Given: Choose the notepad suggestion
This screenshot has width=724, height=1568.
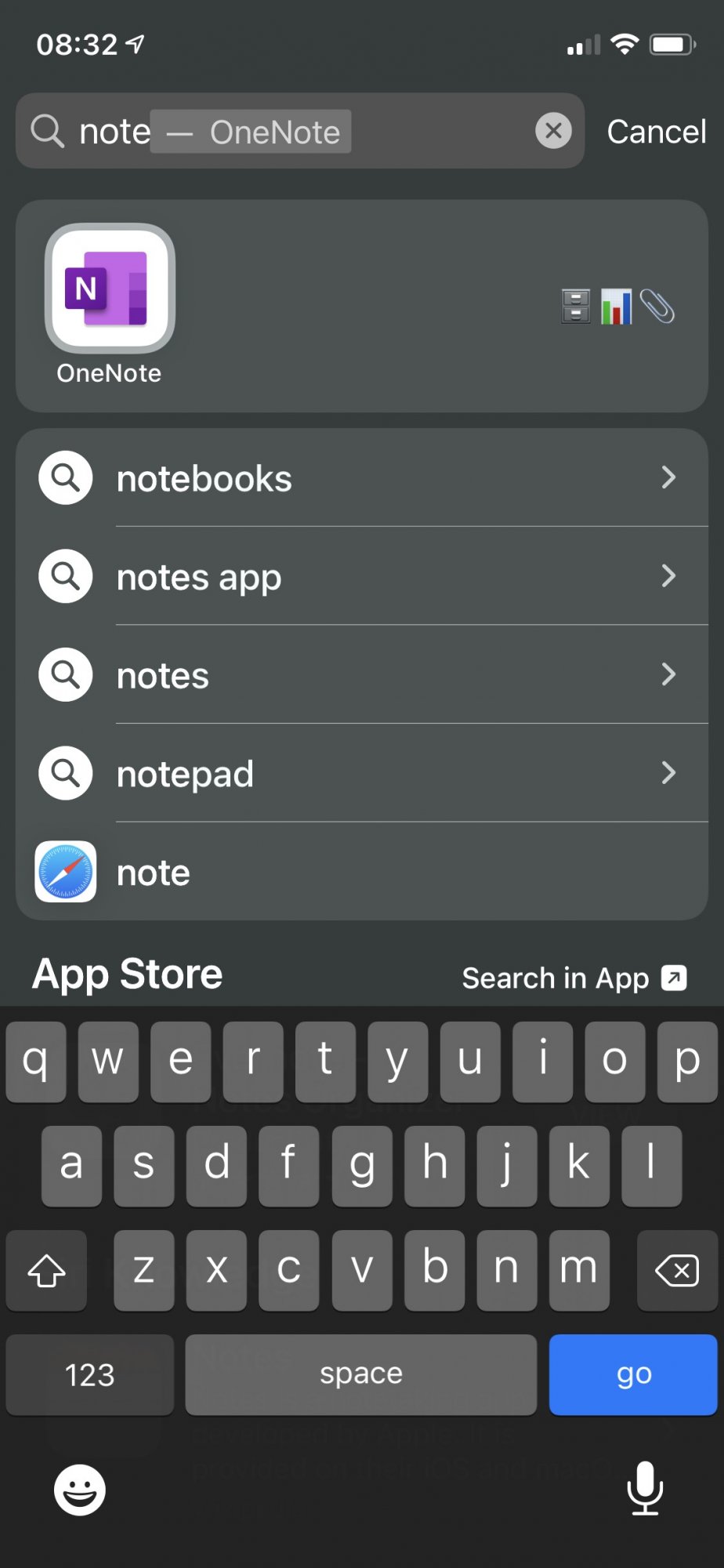Looking at the screenshot, I should click(360, 774).
